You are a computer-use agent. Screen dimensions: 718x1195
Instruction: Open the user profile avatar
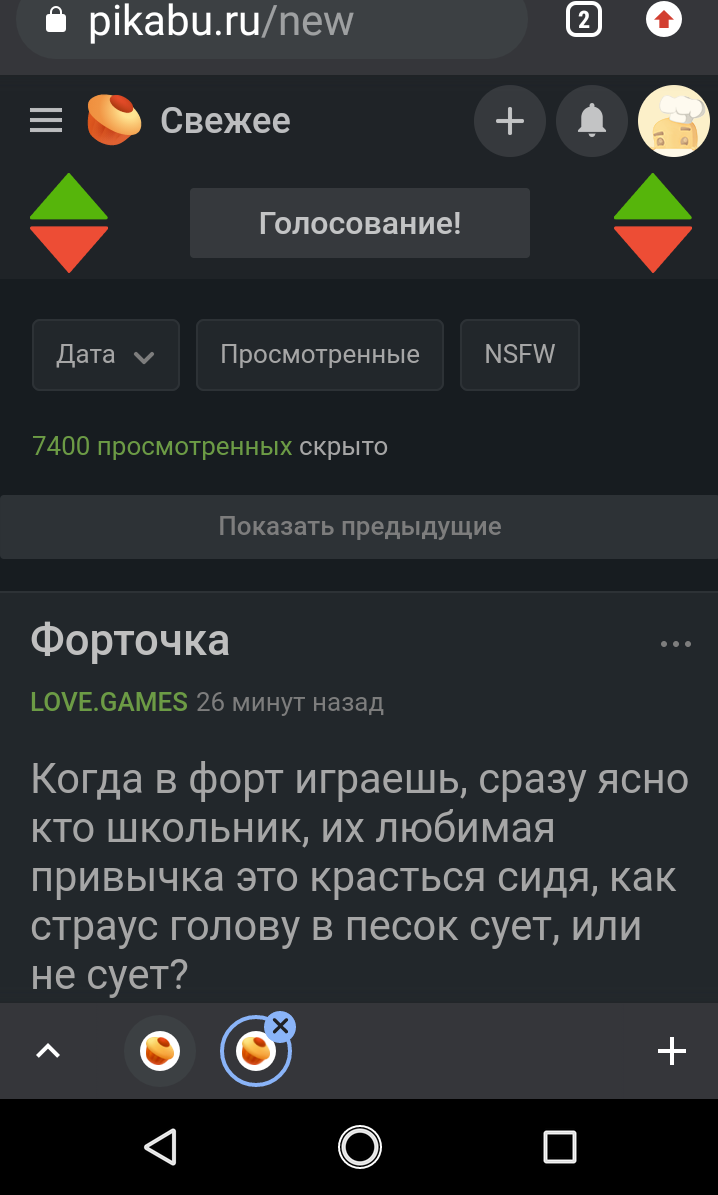click(x=674, y=121)
